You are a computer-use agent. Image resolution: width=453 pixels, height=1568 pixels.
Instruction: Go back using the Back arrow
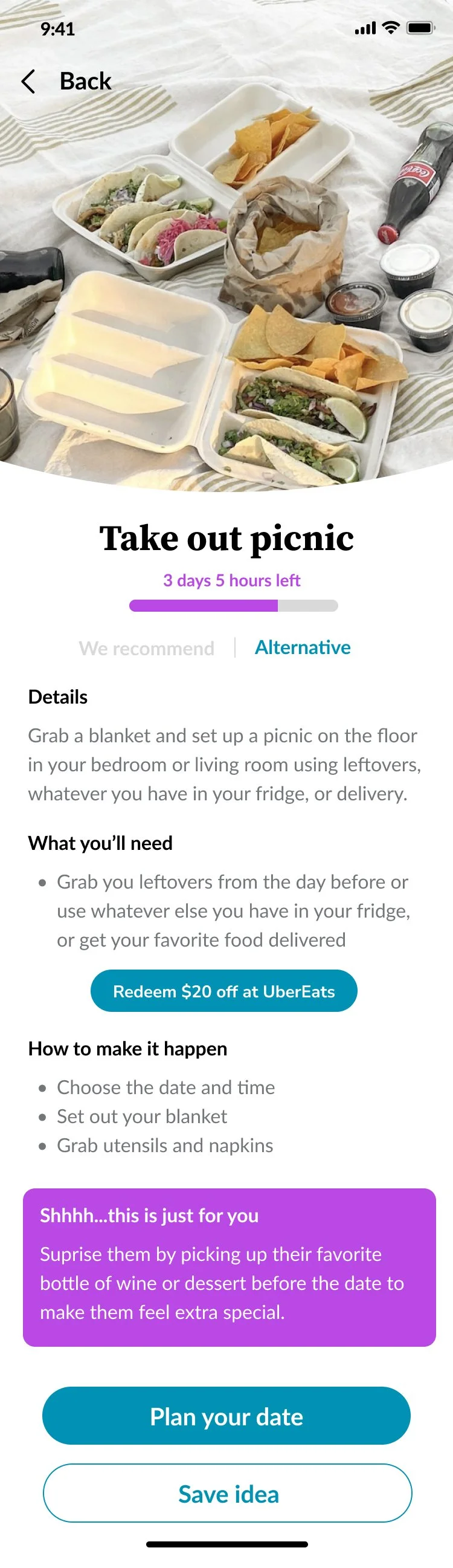[x=28, y=82]
